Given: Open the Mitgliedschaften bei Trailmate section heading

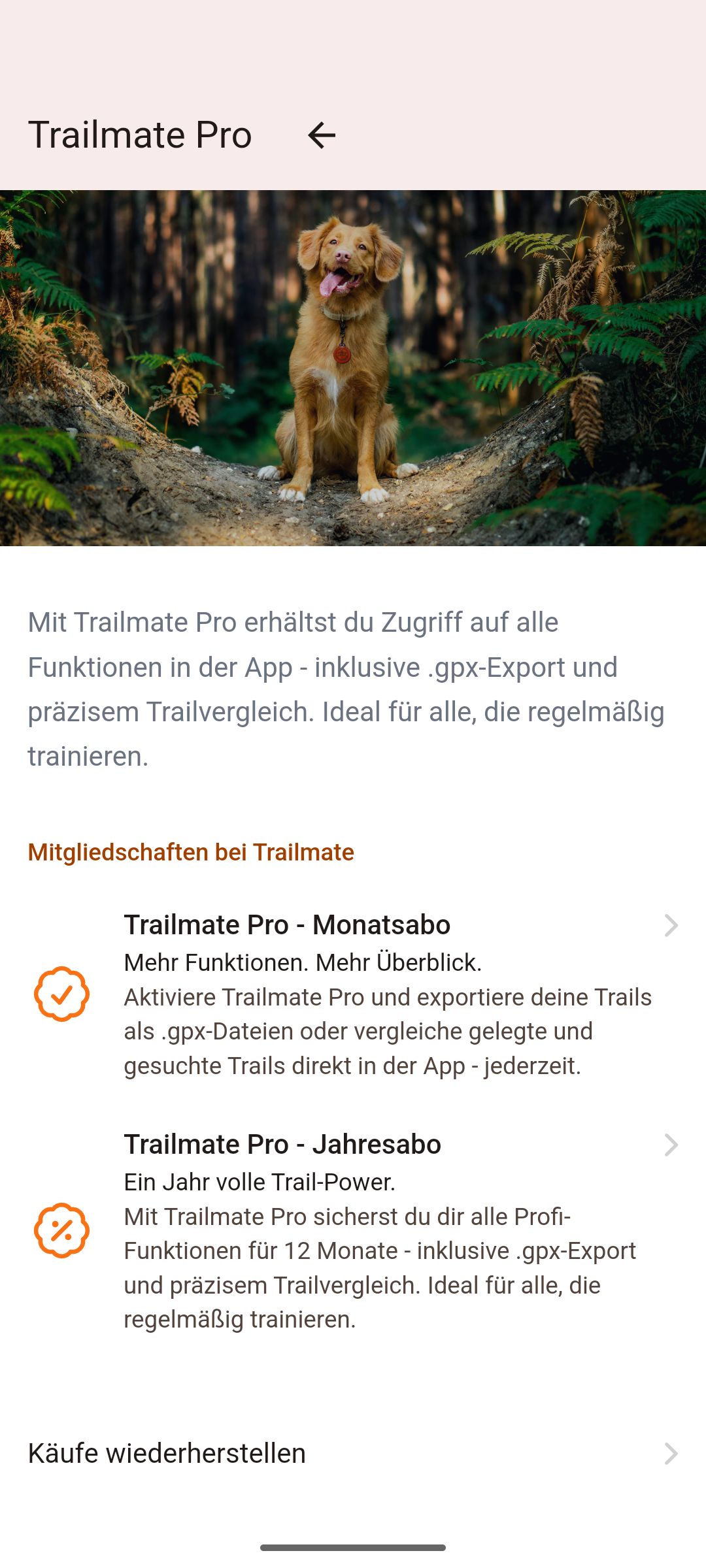Looking at the screenshot, I should coord(190,851).
